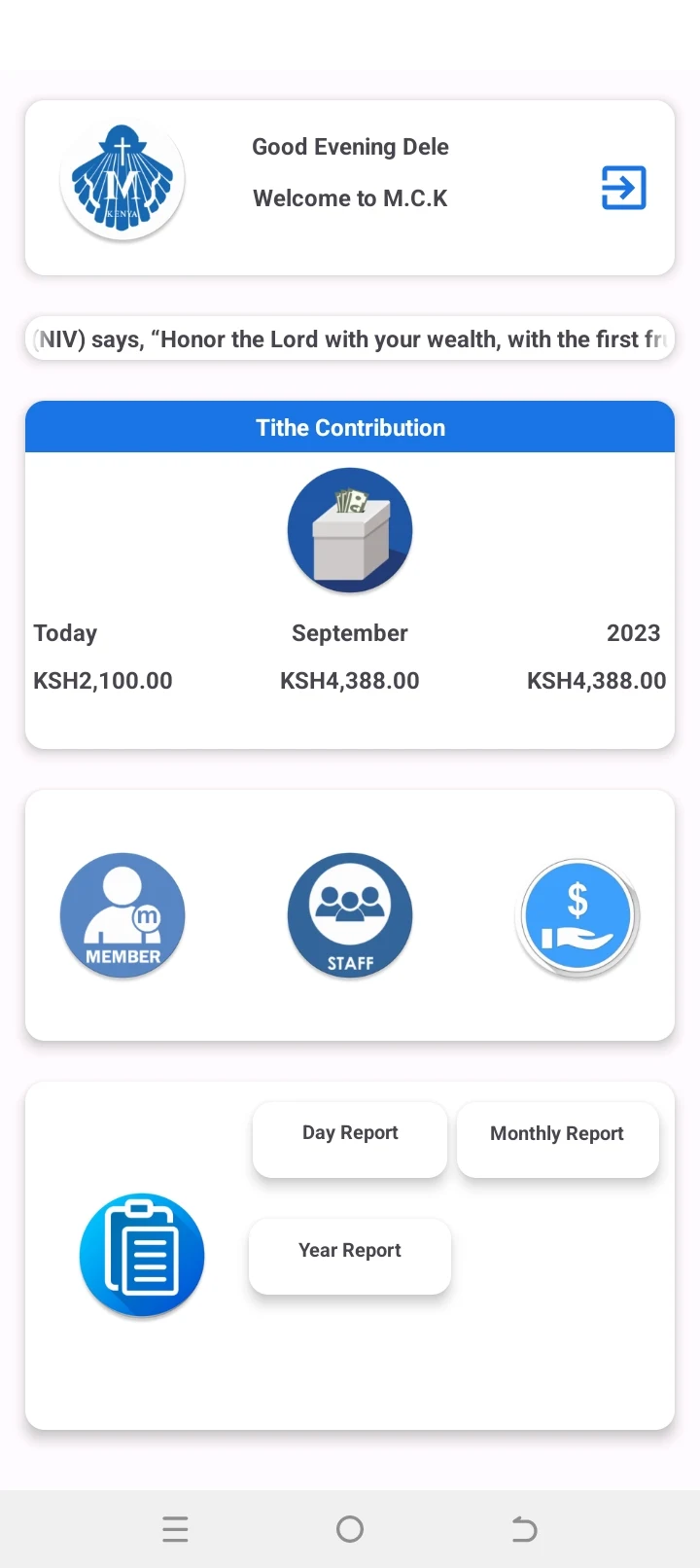Open the Member section icon
Image resolution: width=700 pixels, height=1568 pixels.
(122, 915)
